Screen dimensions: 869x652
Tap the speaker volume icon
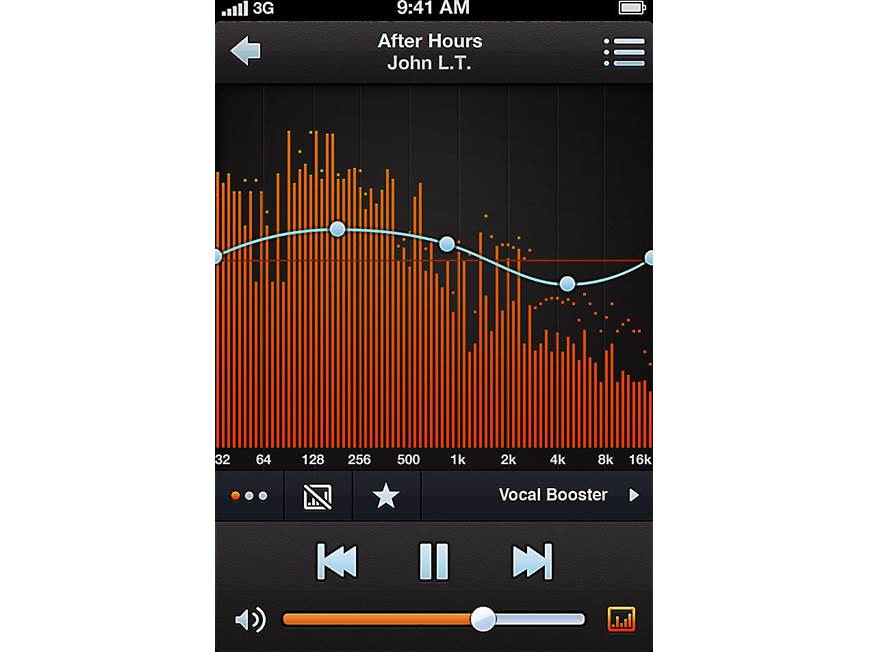(250, 620)
